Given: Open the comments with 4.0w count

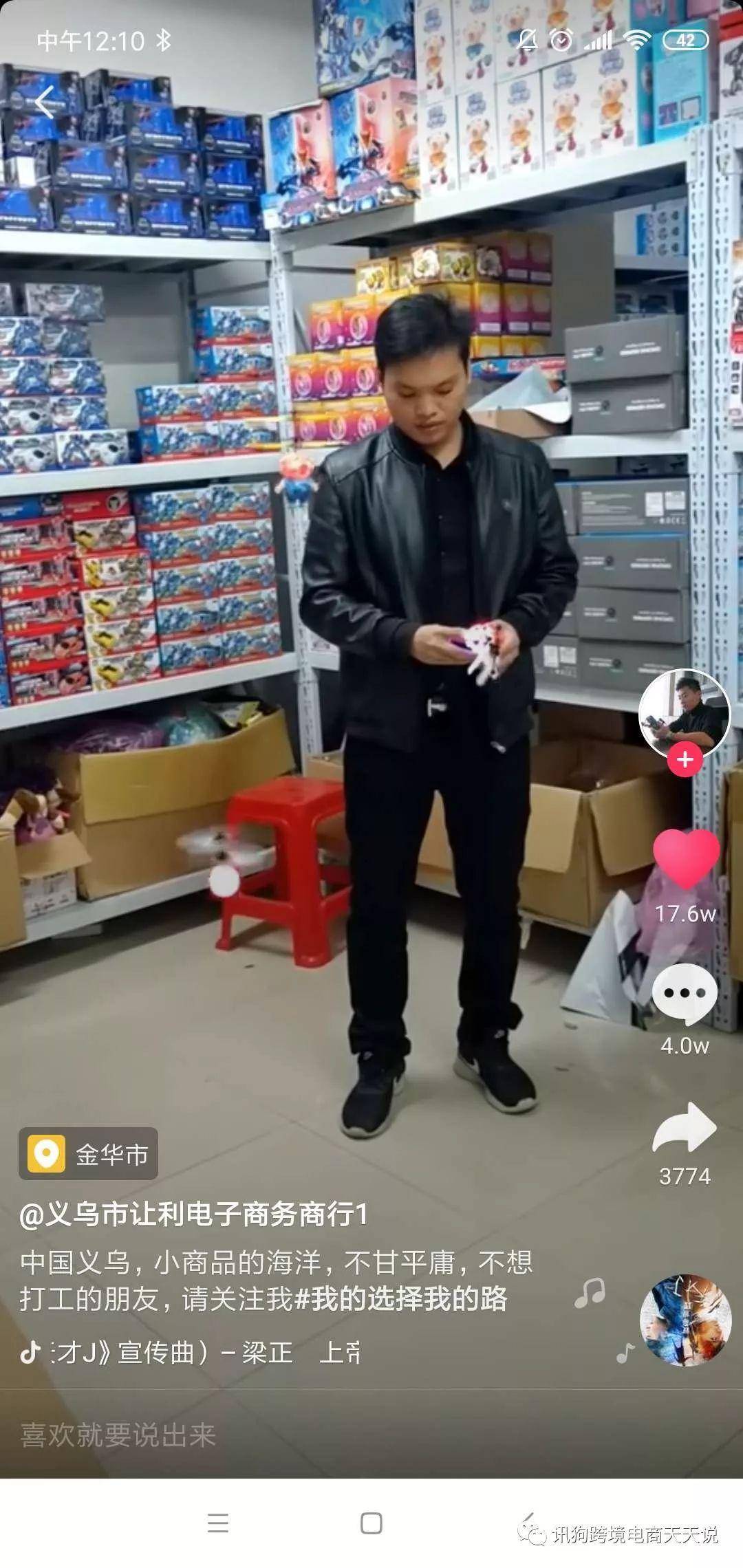Looking at the screenshot, I should [685, 993].
